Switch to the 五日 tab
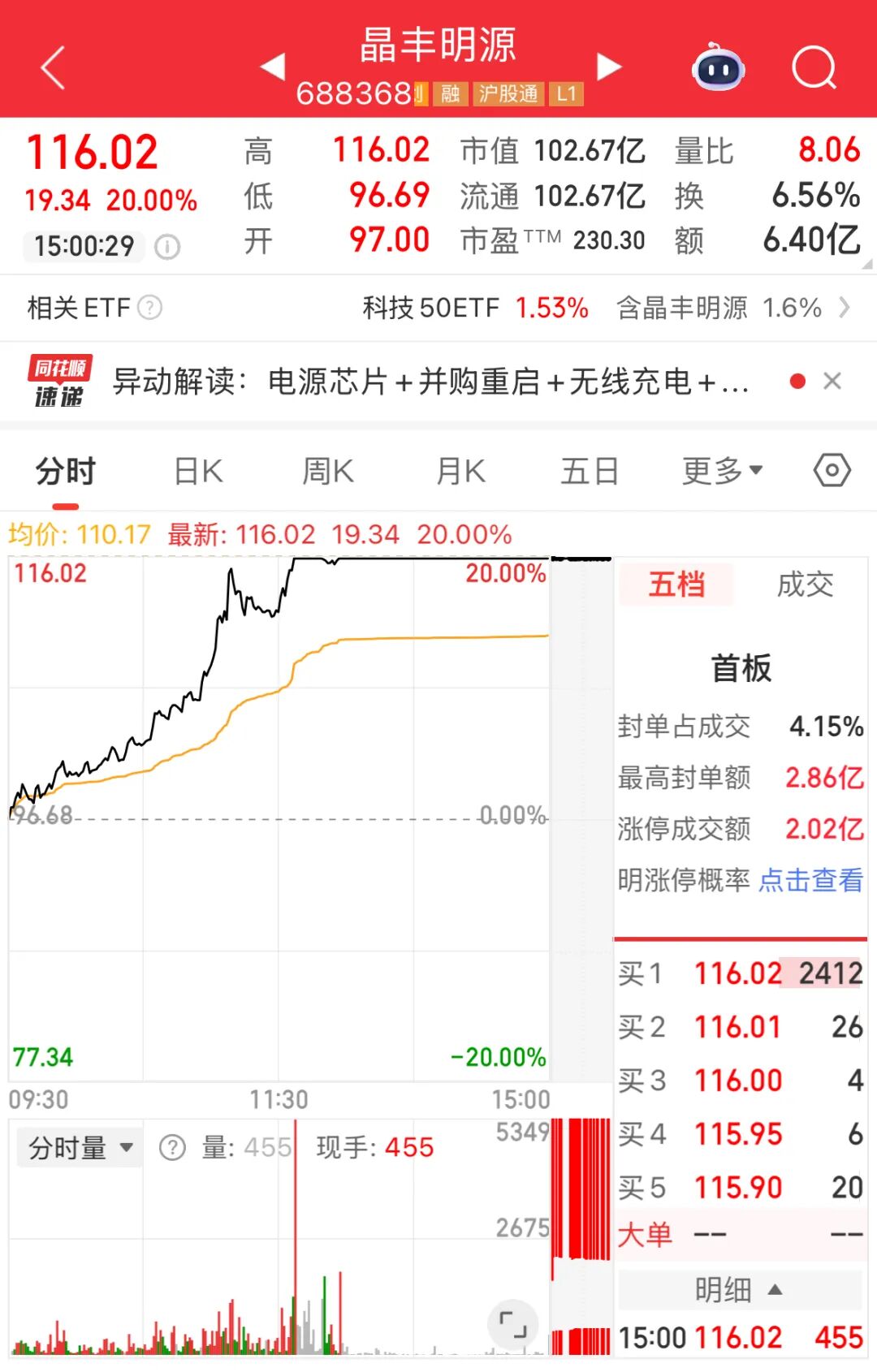This screenshot has width=877, height=1372. (590, 469)
